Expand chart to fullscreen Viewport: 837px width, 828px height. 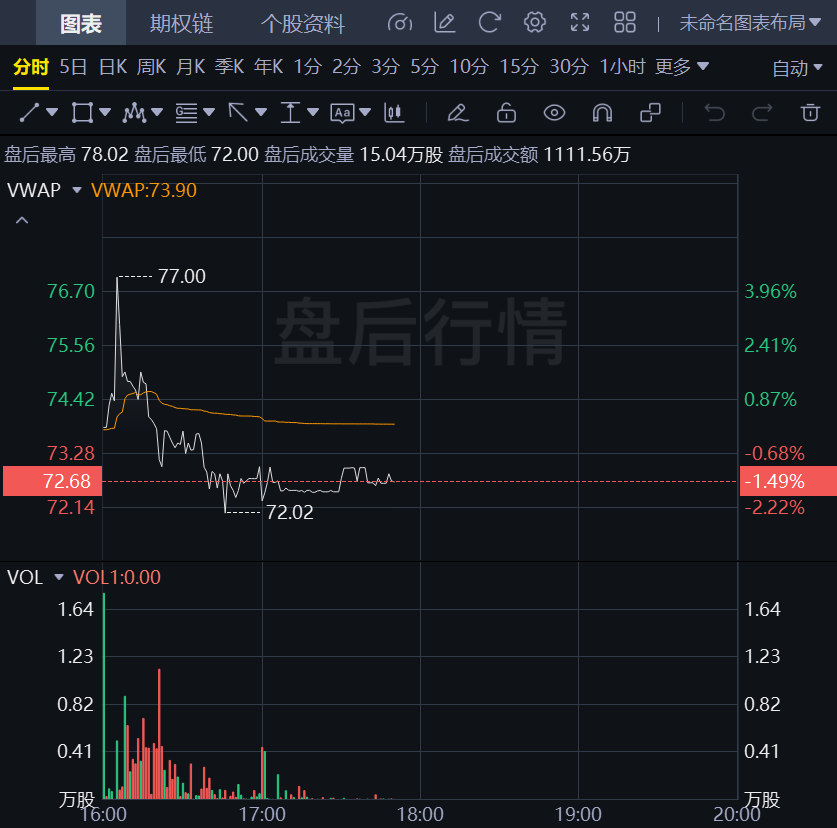tap(580, 22)
